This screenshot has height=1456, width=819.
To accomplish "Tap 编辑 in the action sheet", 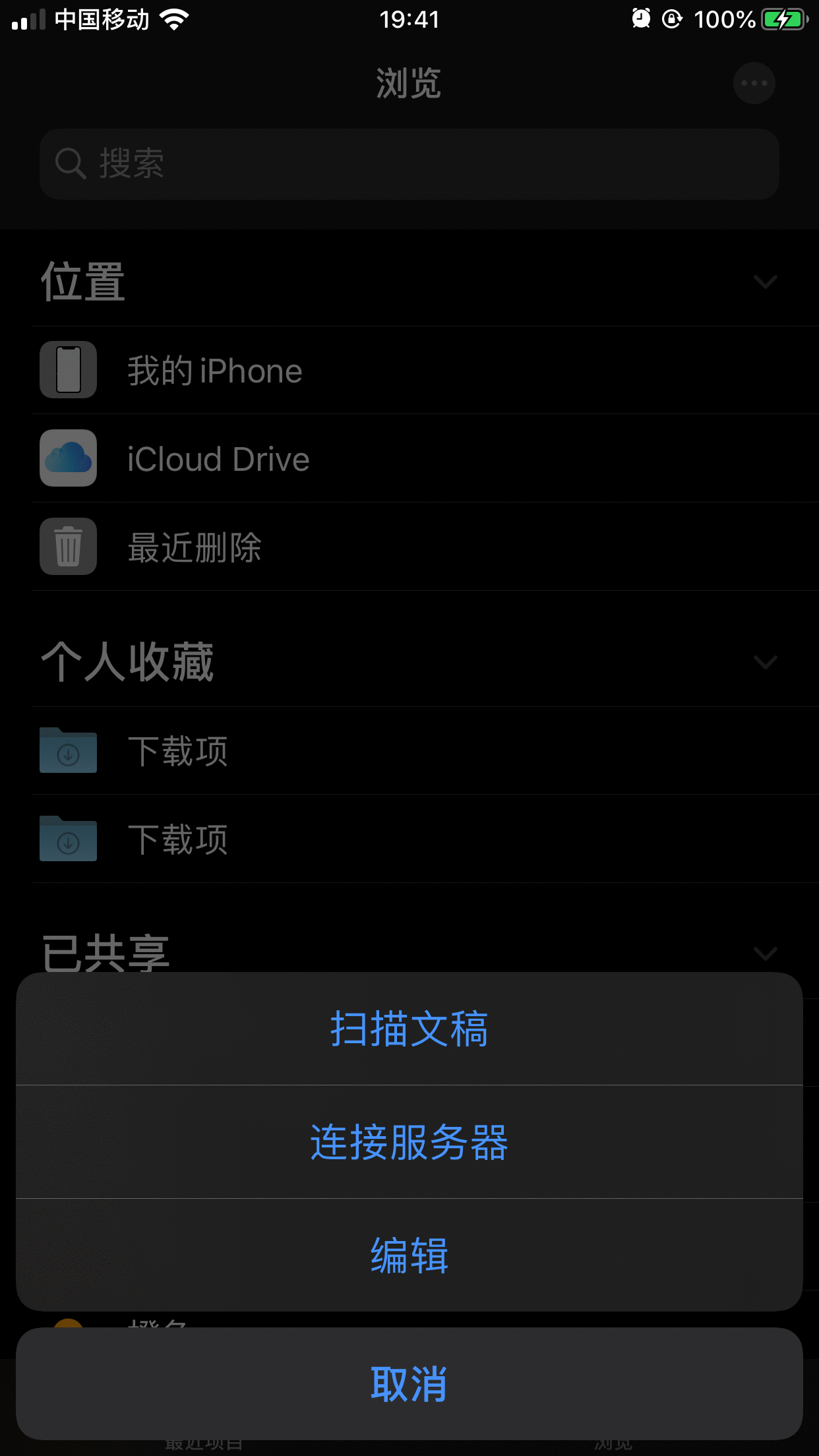I will click(x=409, y=1256).
